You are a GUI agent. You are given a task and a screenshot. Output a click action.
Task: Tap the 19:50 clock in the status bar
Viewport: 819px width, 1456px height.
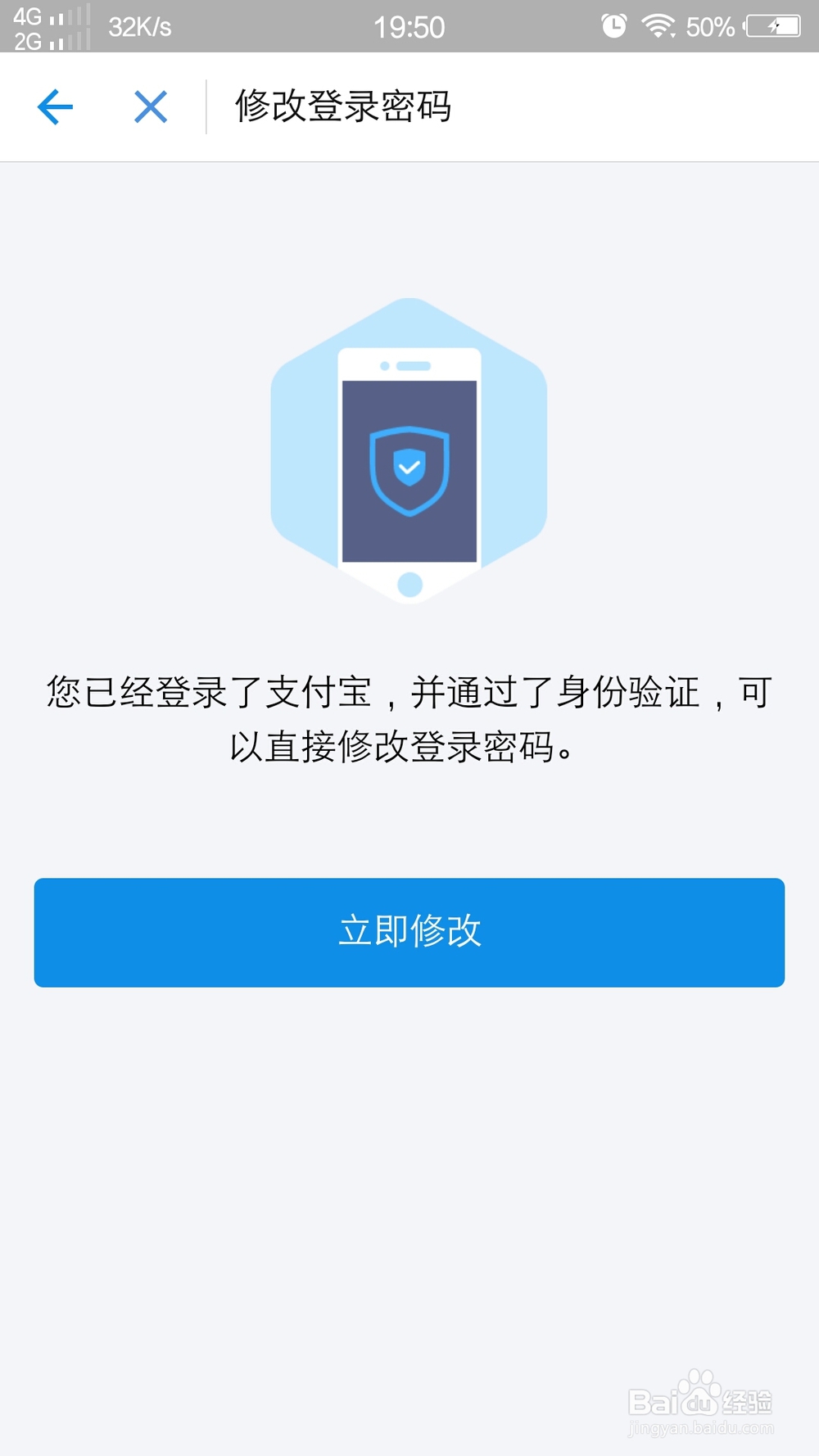(410, 26)
